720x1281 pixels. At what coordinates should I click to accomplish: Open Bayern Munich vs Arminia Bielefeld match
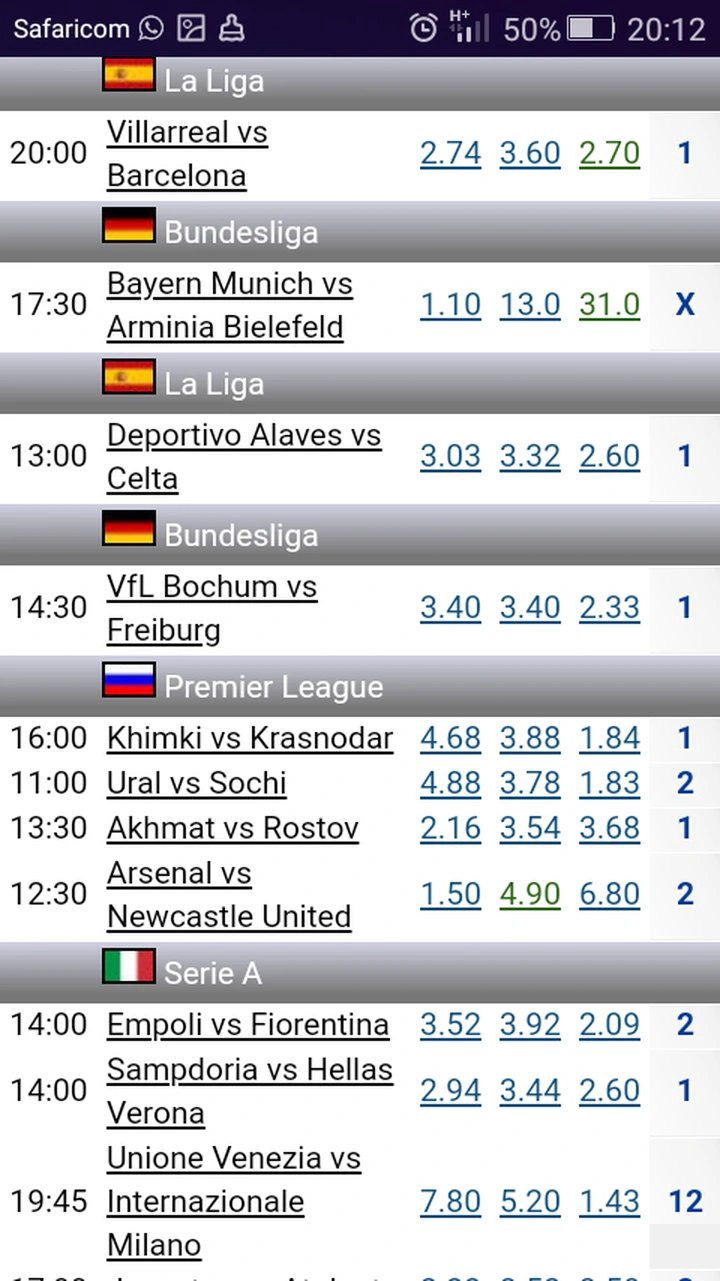229,305
